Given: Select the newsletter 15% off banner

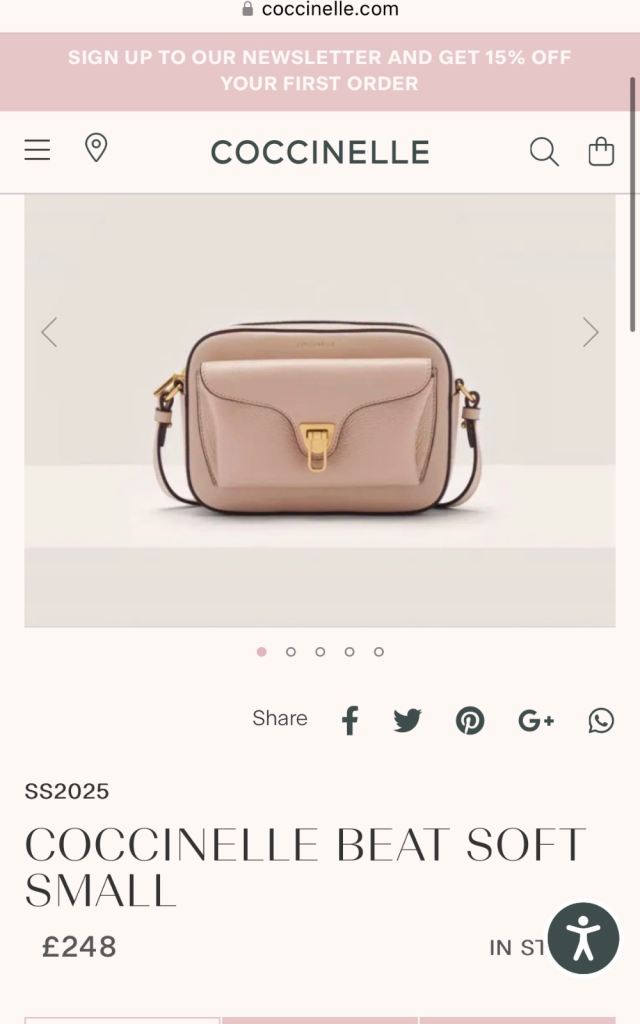Looking at the screenshot, I should click(320, 71).
